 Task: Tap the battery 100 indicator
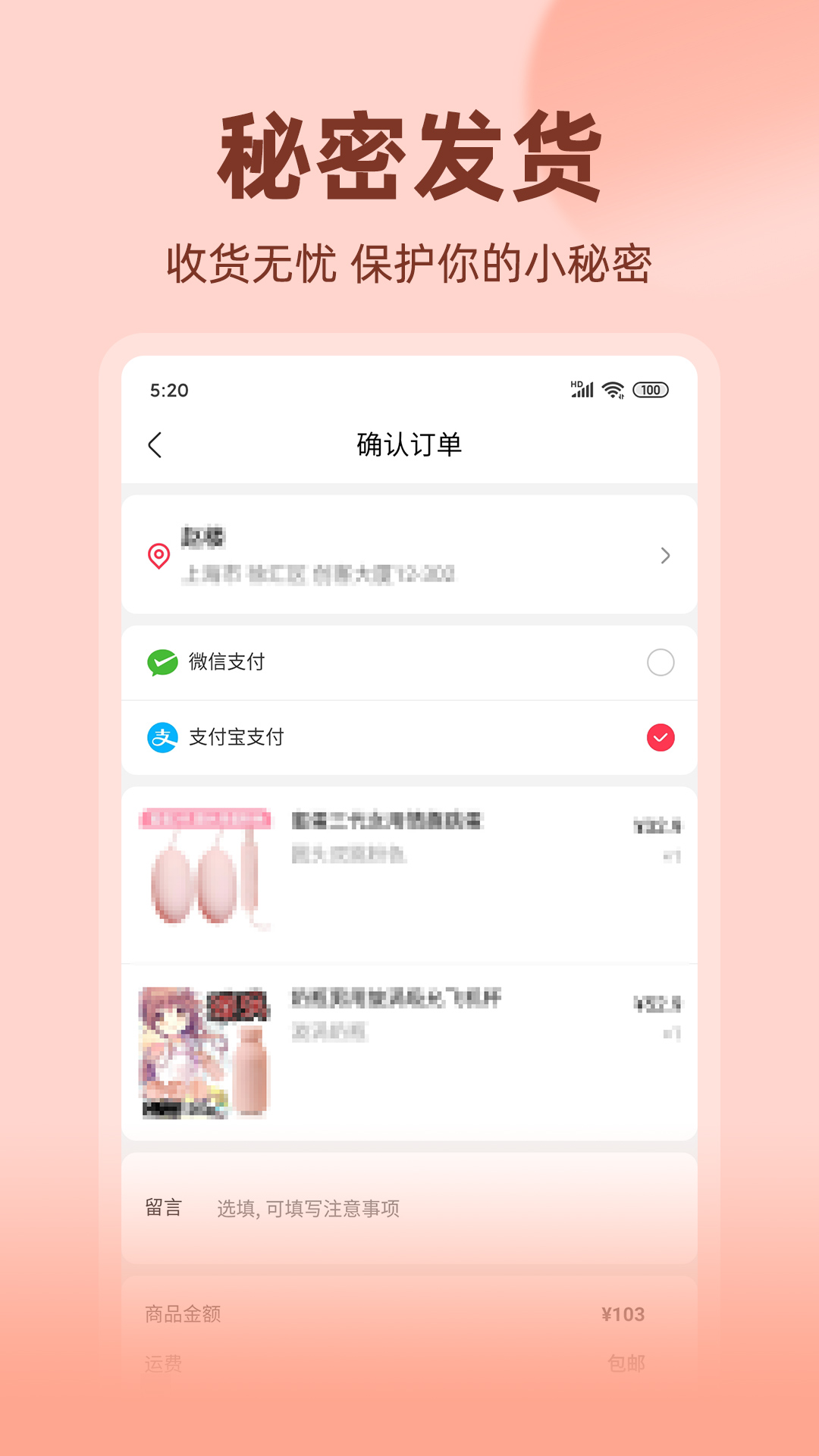[x=653, y=388]
